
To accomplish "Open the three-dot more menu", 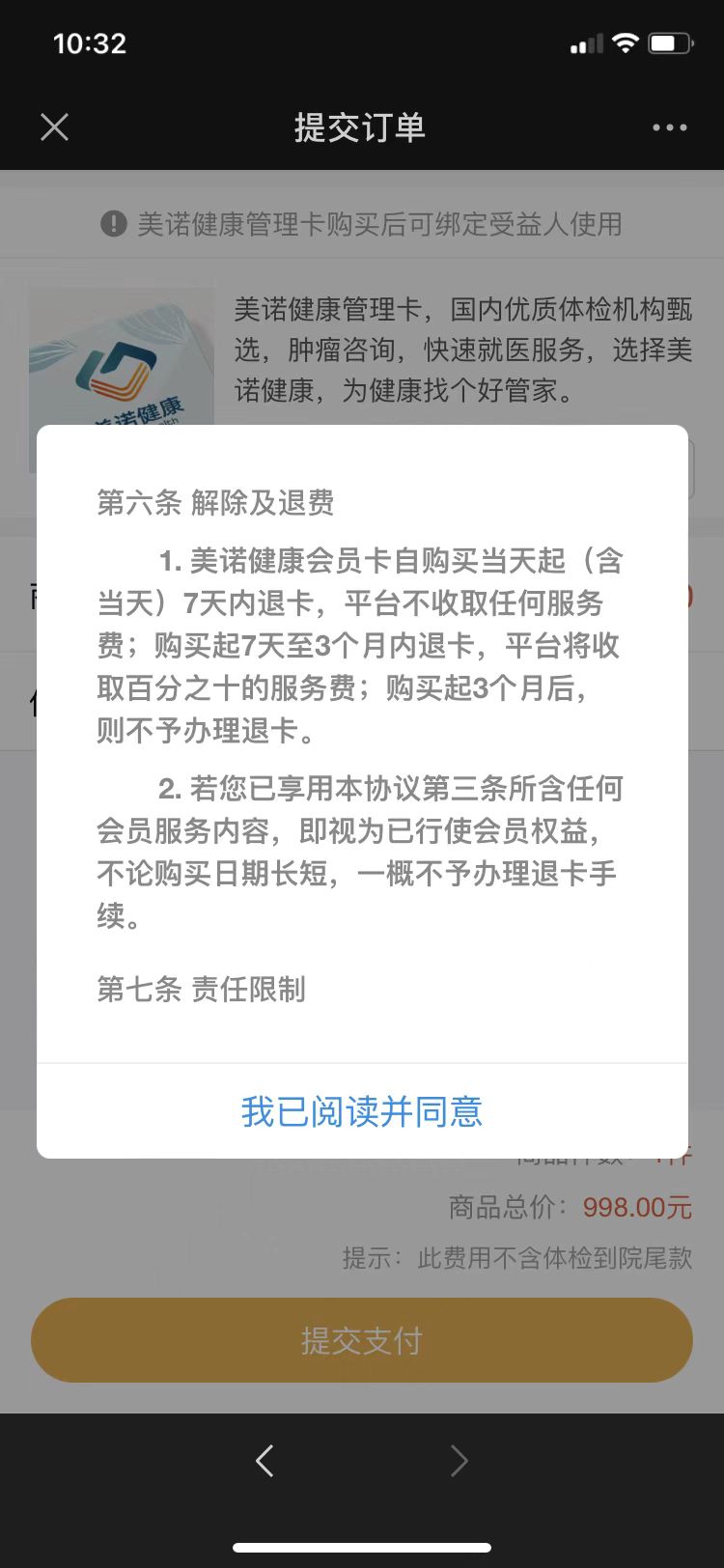I will click(x=669, y=127).
